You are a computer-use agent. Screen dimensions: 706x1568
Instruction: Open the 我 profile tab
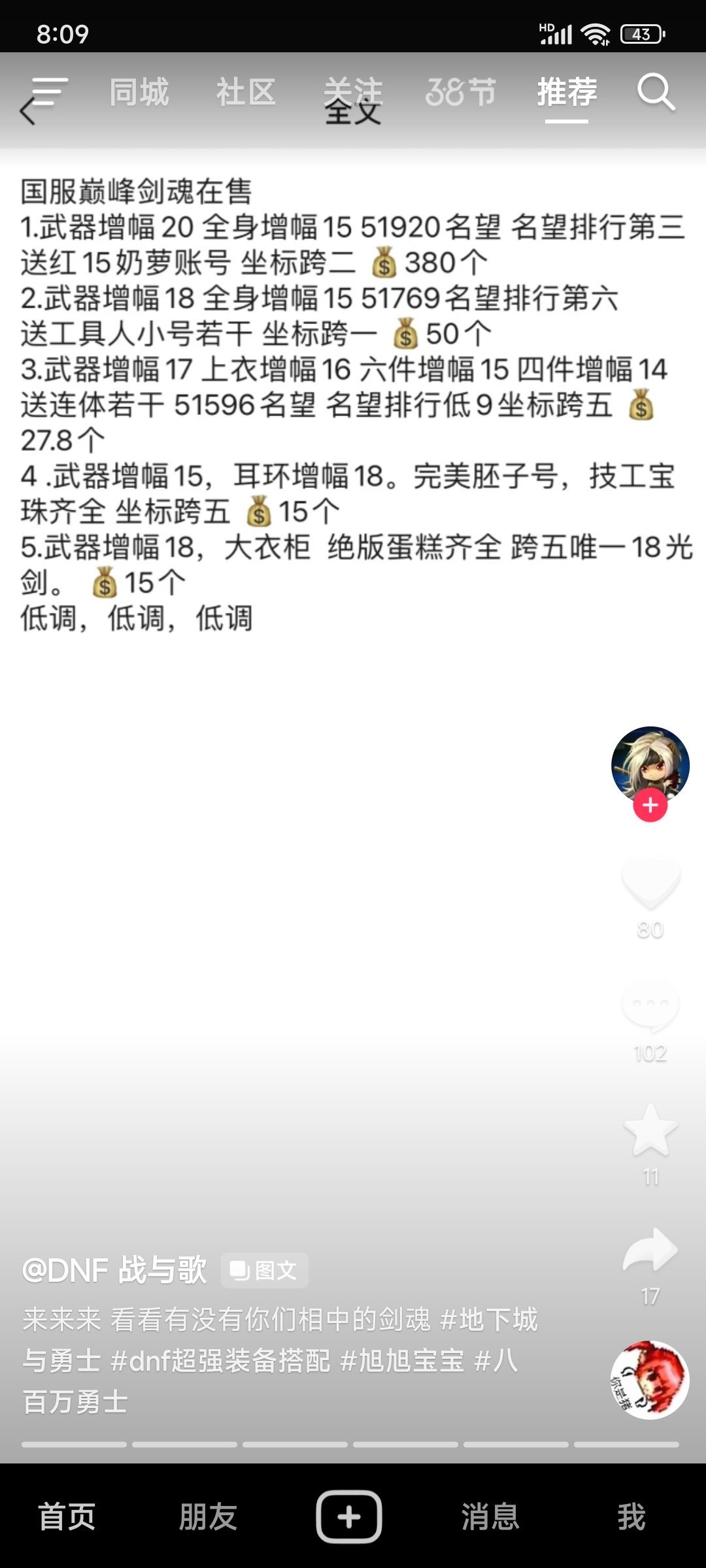[631, 1516]
